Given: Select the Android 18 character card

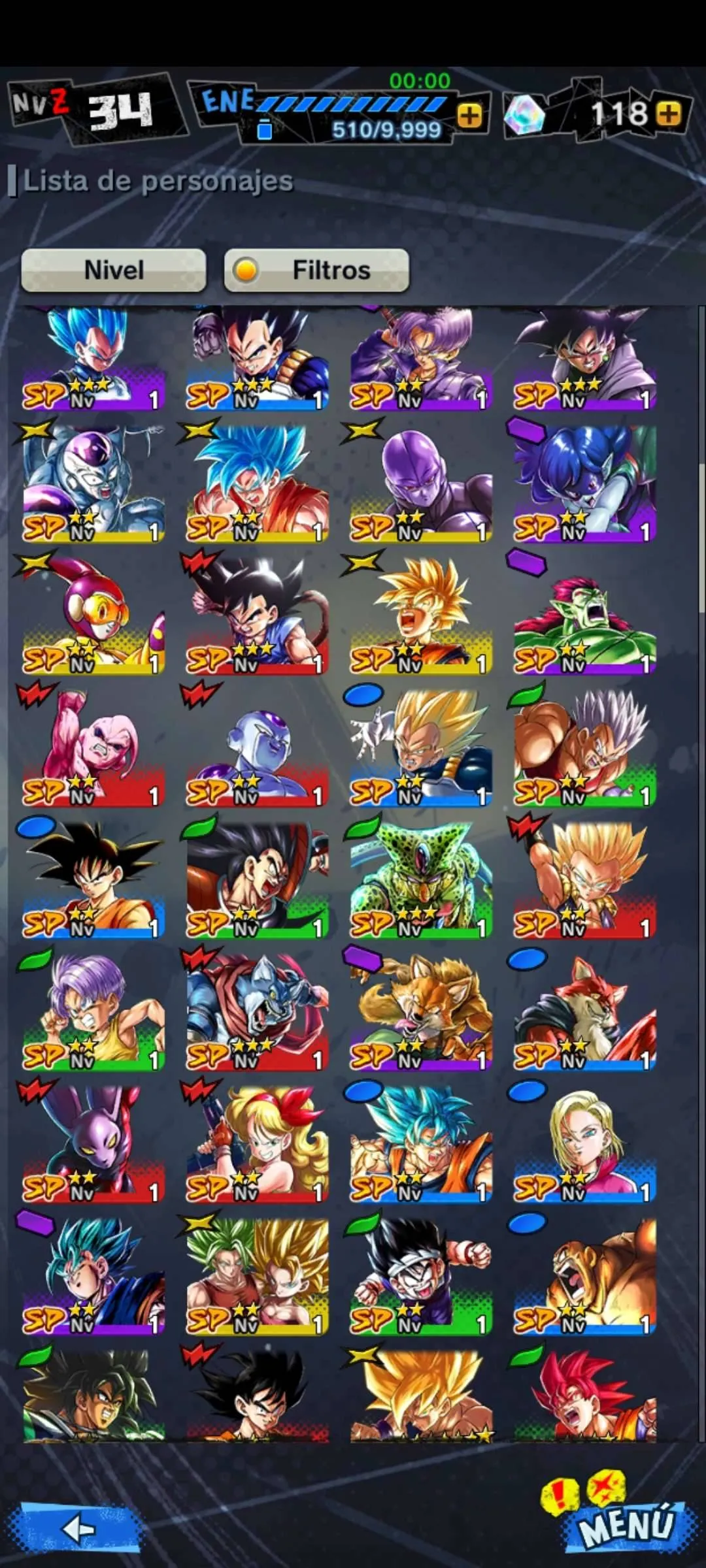Looking at the screenshot, I should [x=584, y=1144].
